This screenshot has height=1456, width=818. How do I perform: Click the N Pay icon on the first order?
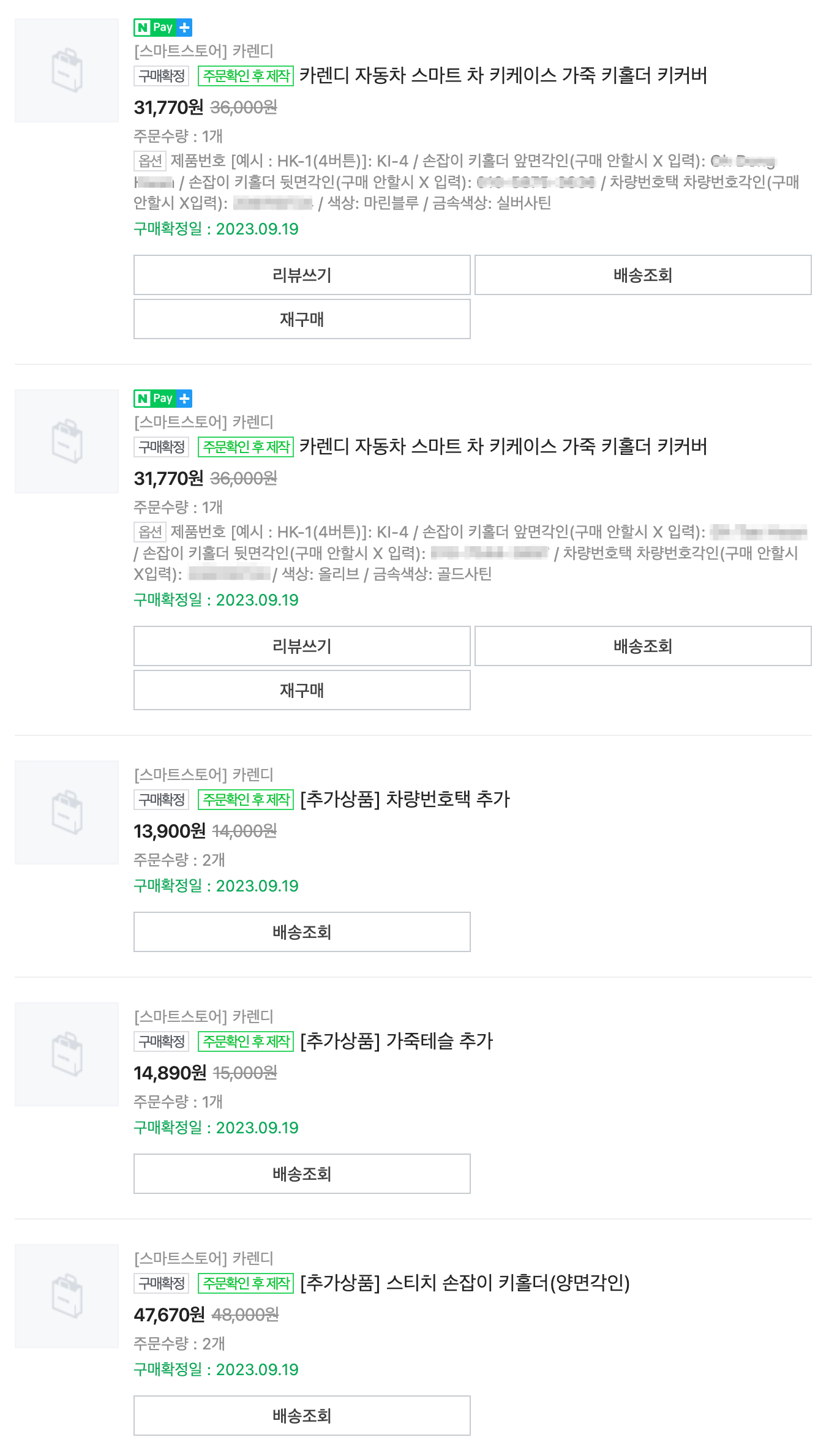click(x=155, y=28)
